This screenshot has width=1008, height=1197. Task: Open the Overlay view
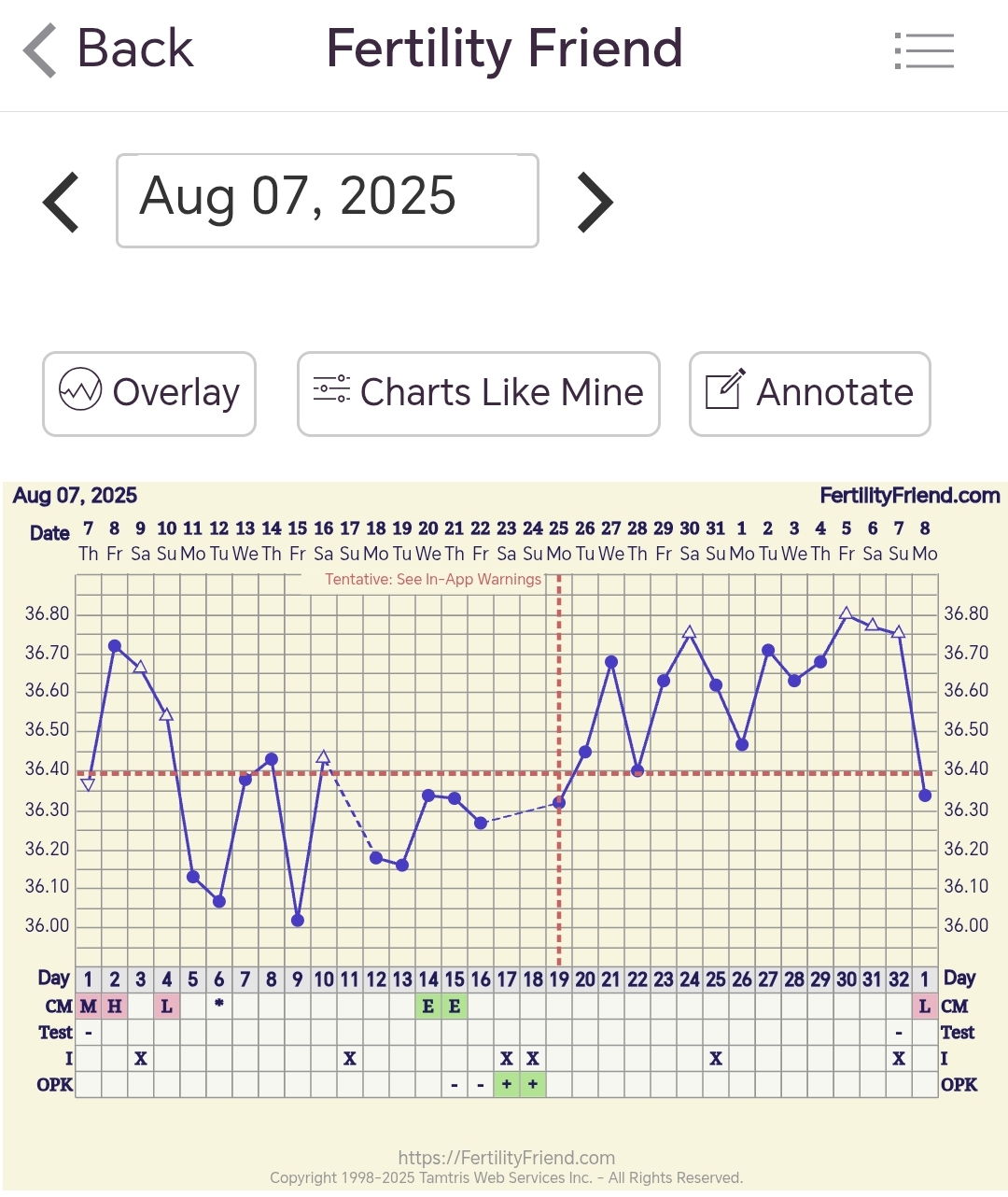[149, 393]
